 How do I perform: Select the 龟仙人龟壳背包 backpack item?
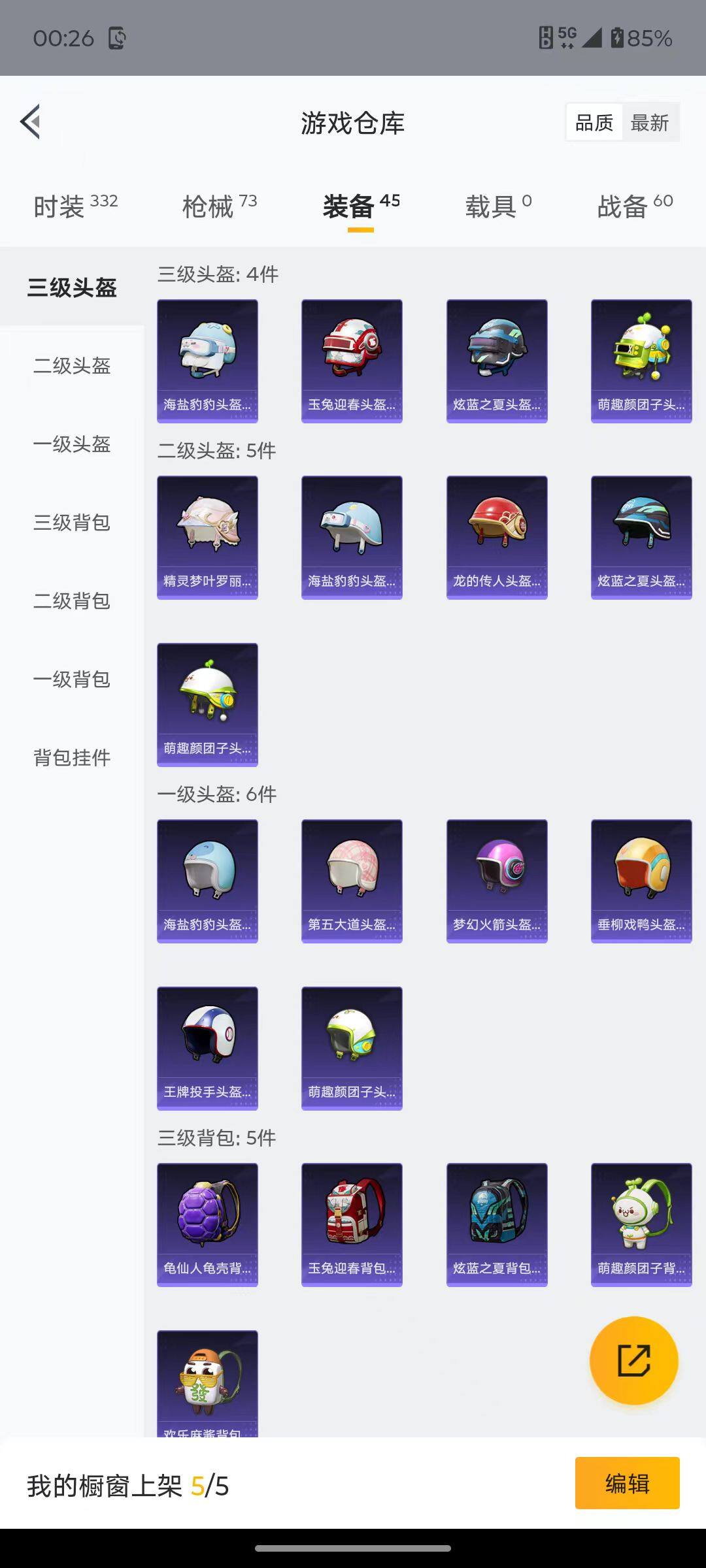(207, 1225)
